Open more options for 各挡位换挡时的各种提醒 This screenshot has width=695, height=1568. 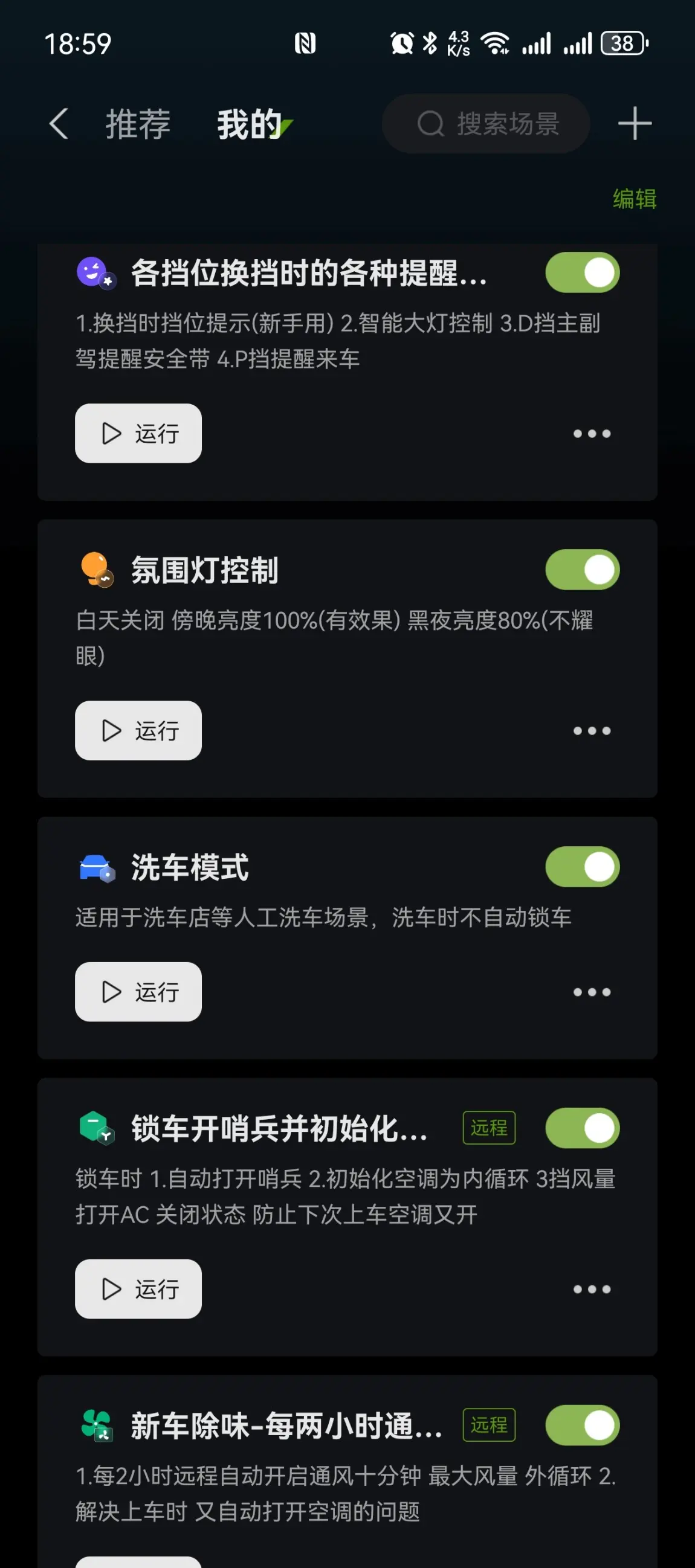tap(592, 434)
